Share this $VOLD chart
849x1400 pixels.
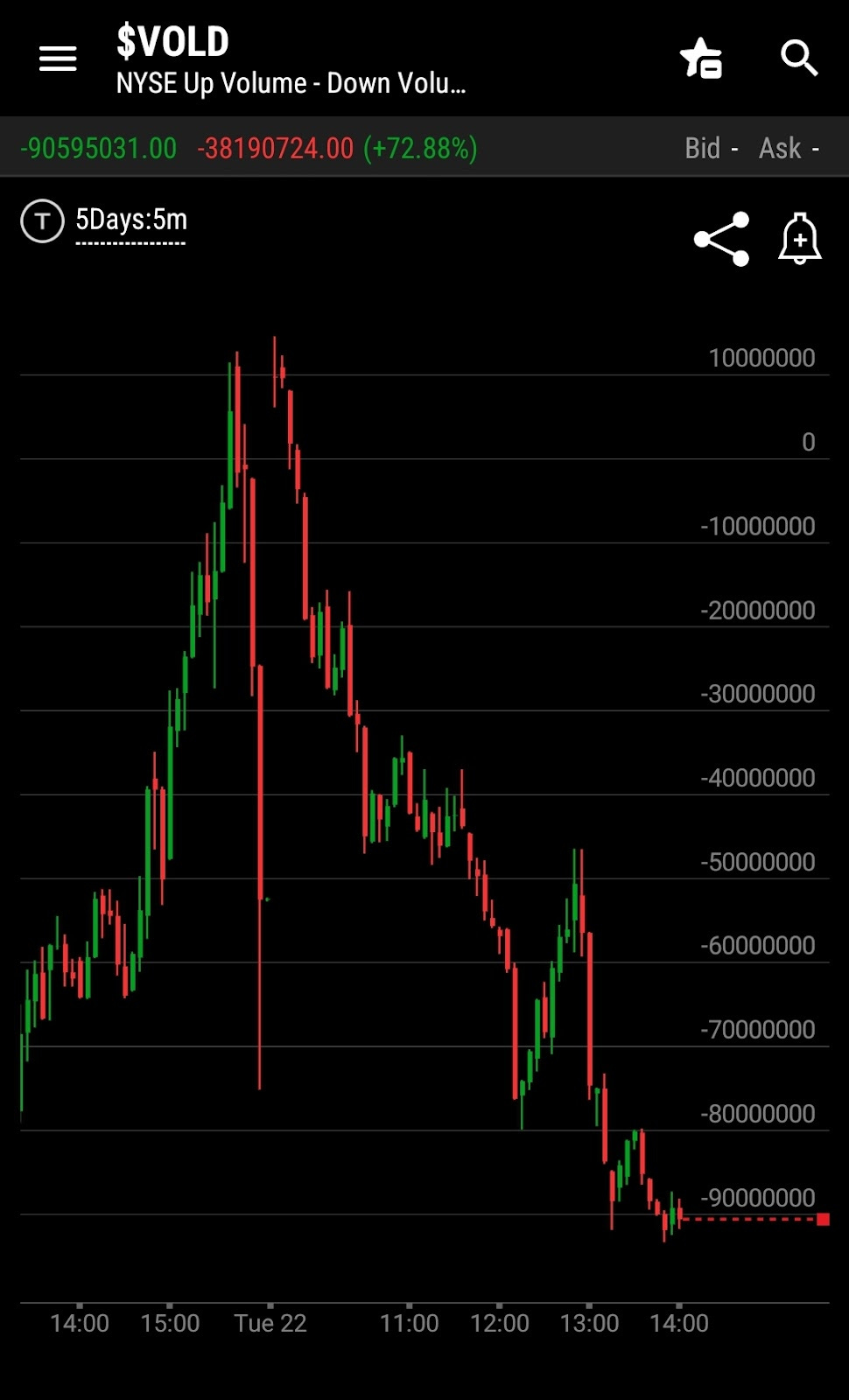coord(722,239)
